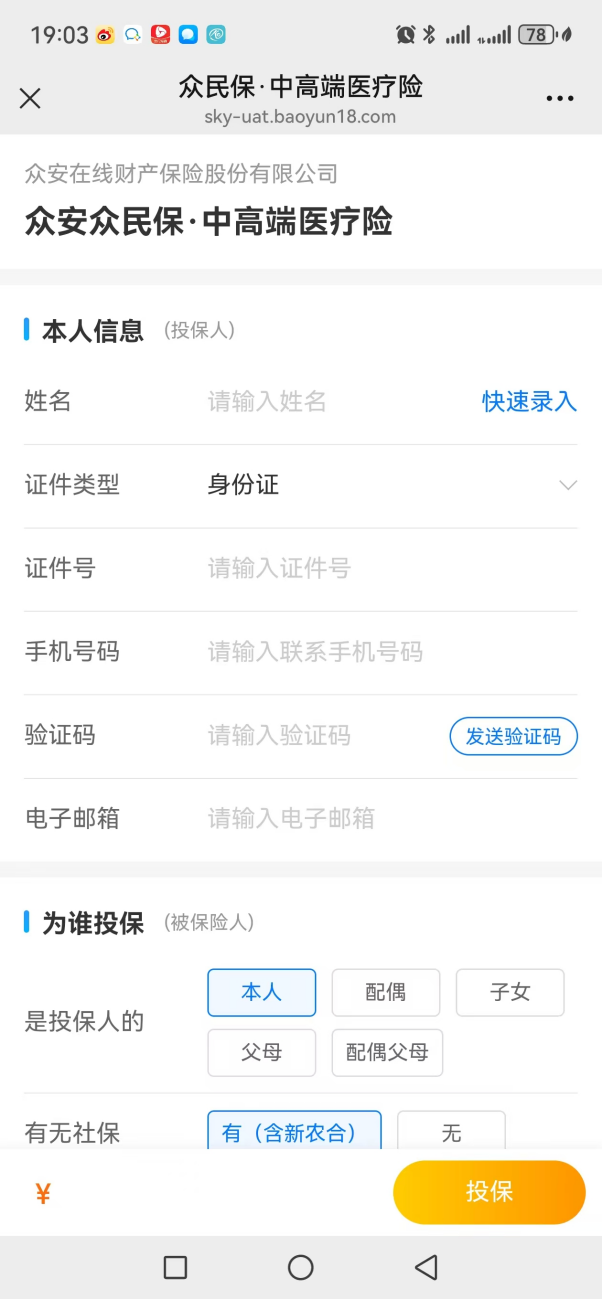602x1299 pixels.
Task: Tap the orange 投保 button
Action: (489, 1192)
